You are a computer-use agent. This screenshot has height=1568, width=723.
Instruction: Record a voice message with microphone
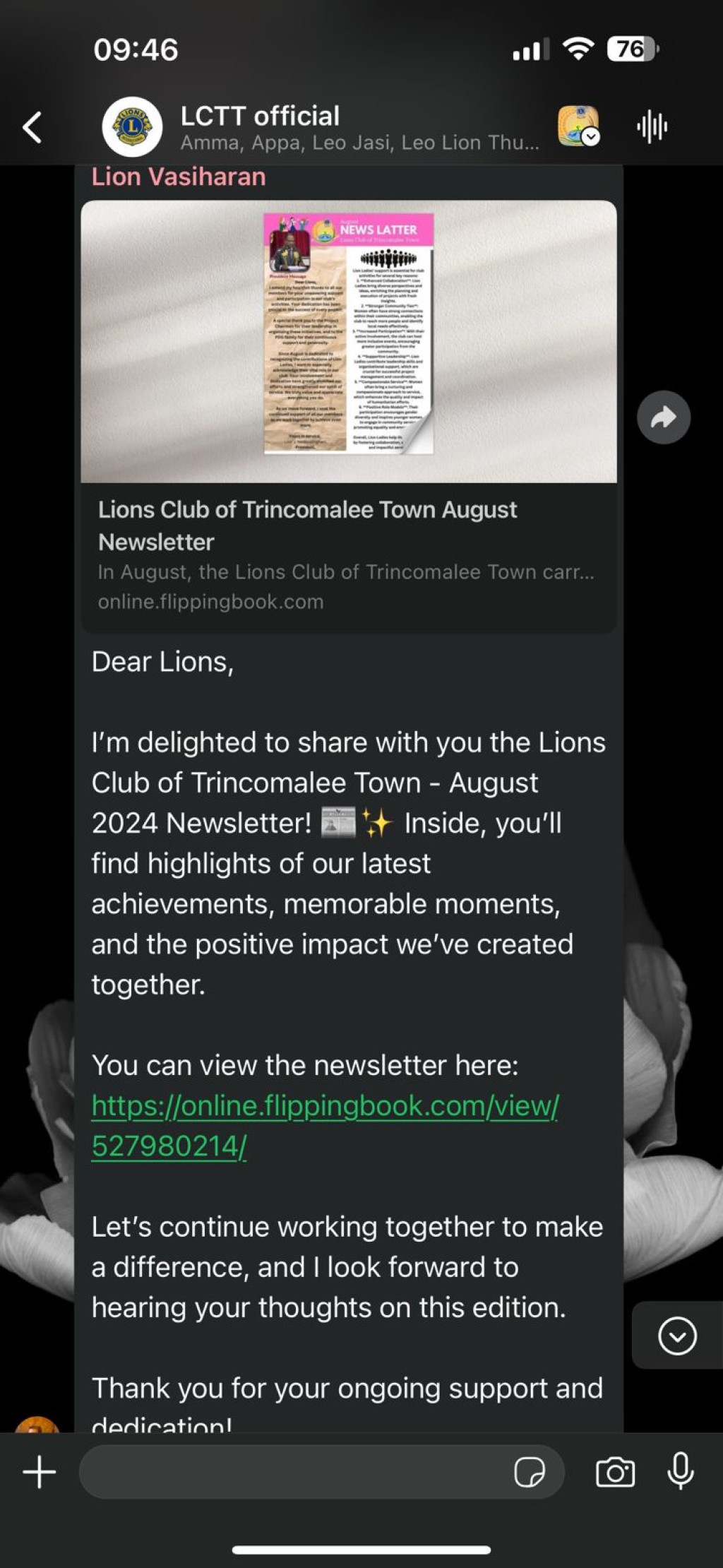[681, 1471]
